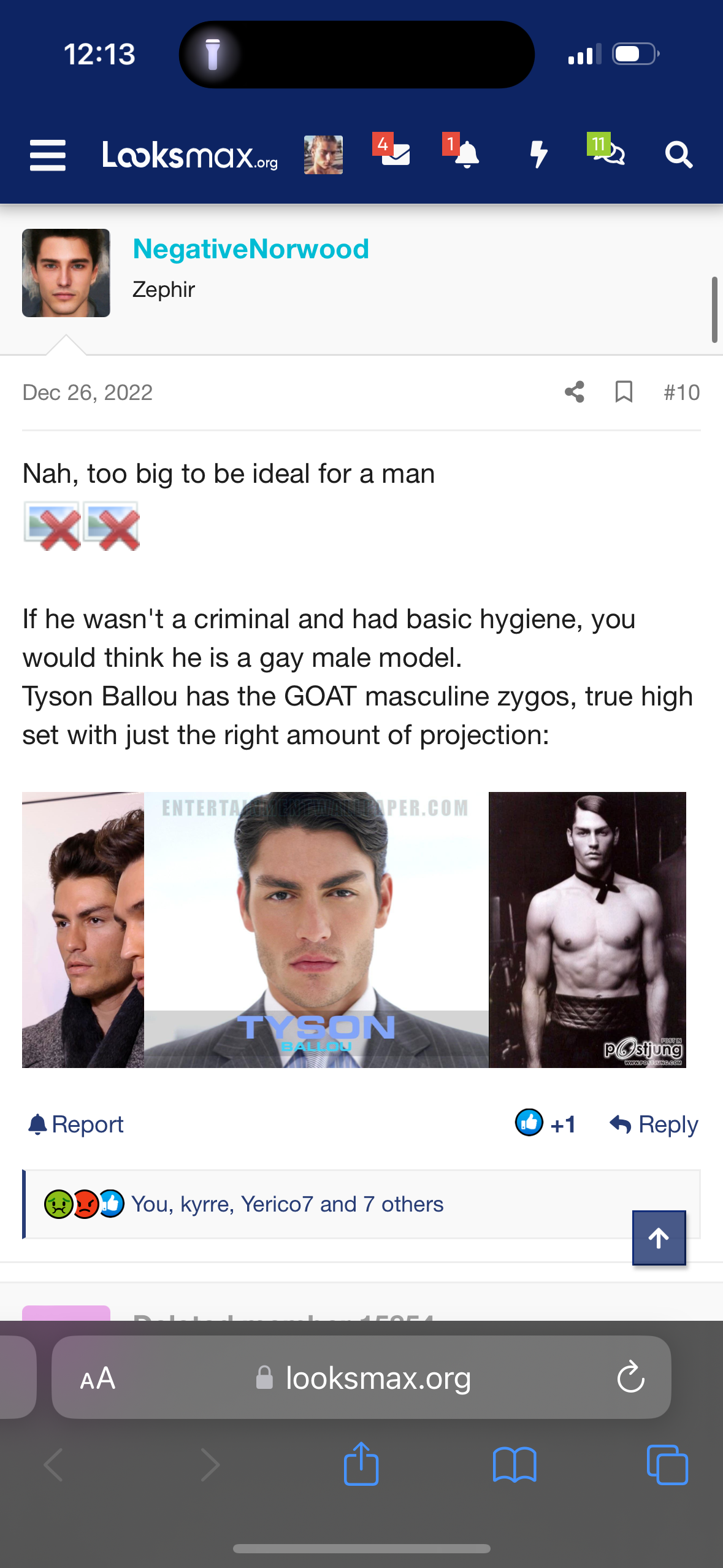This screenshot has height=1568, width=723.
Task: Open the hamburger navigation menu
Action: (47, 155)
